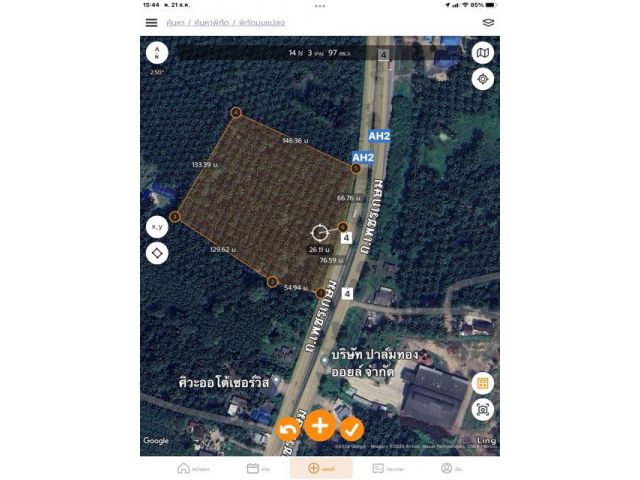Center the map on my location

pyautogui.click(x=483, y=79)
